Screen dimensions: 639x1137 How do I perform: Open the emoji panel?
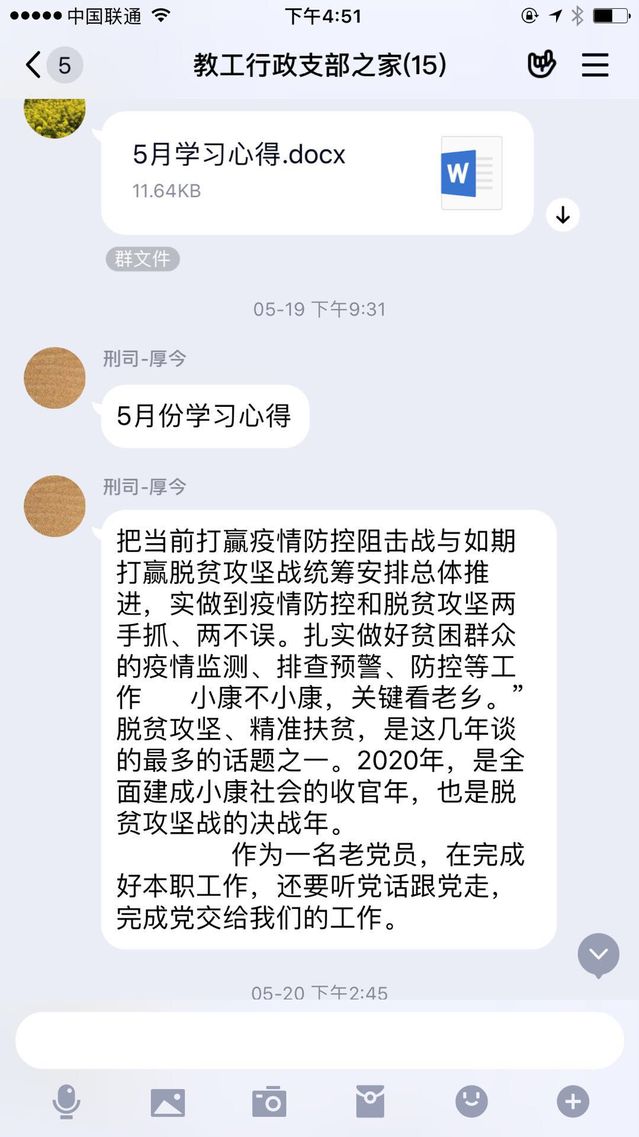click(471, 1102)
